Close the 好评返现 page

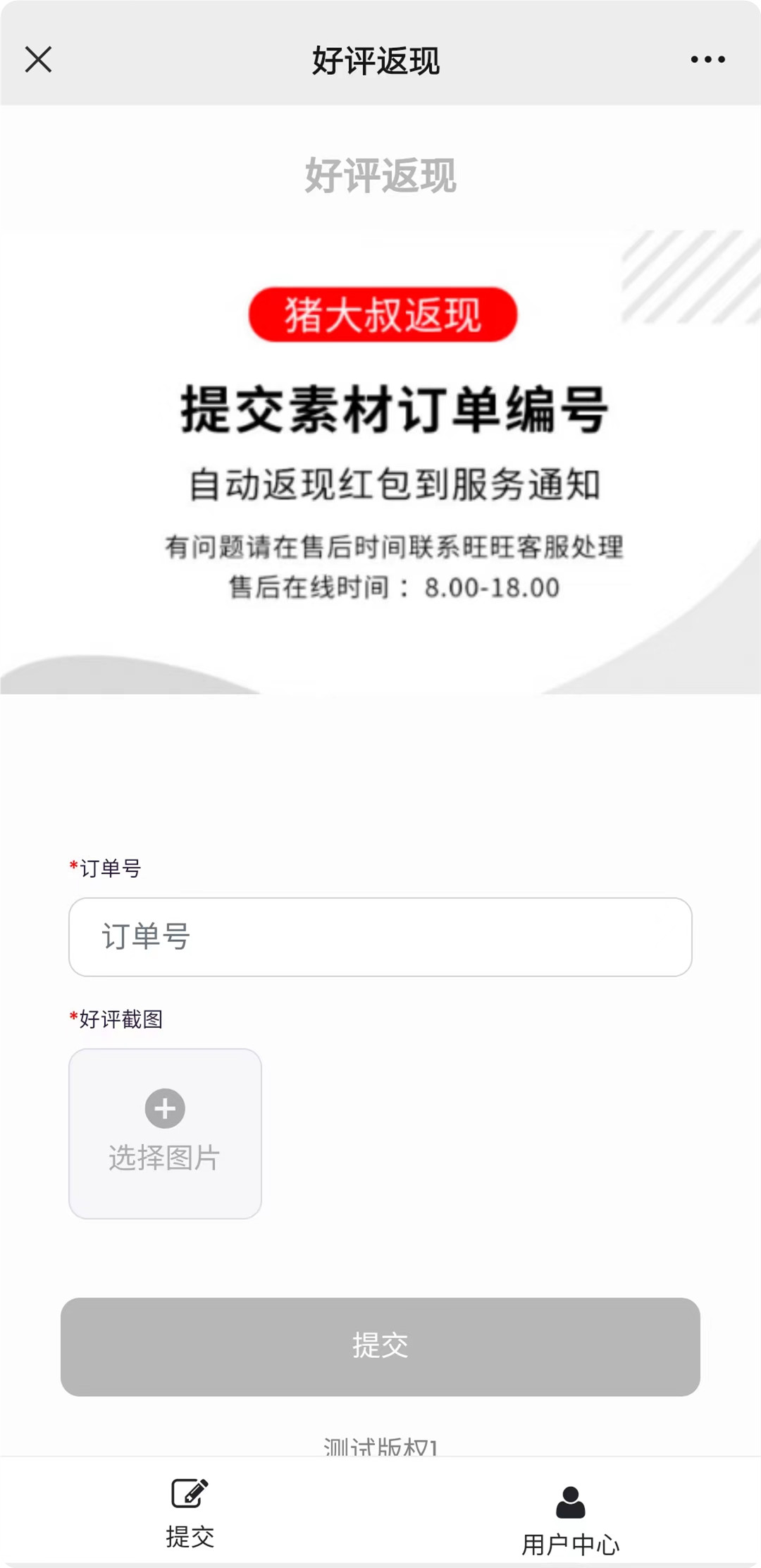tap(38, 60)
